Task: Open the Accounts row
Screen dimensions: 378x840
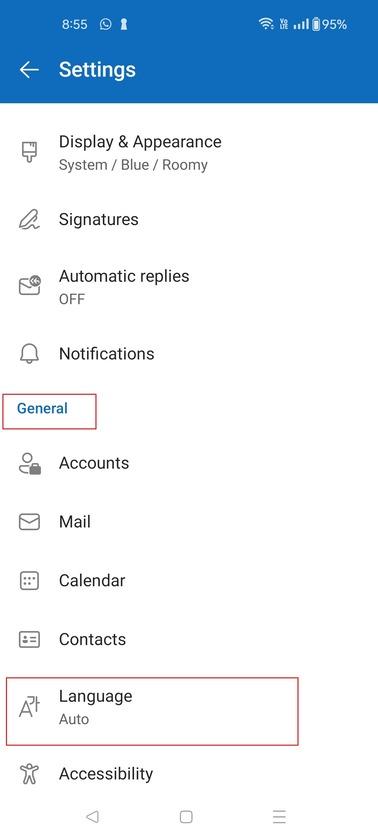Action: pyautogui.click(x=189, y=463)
